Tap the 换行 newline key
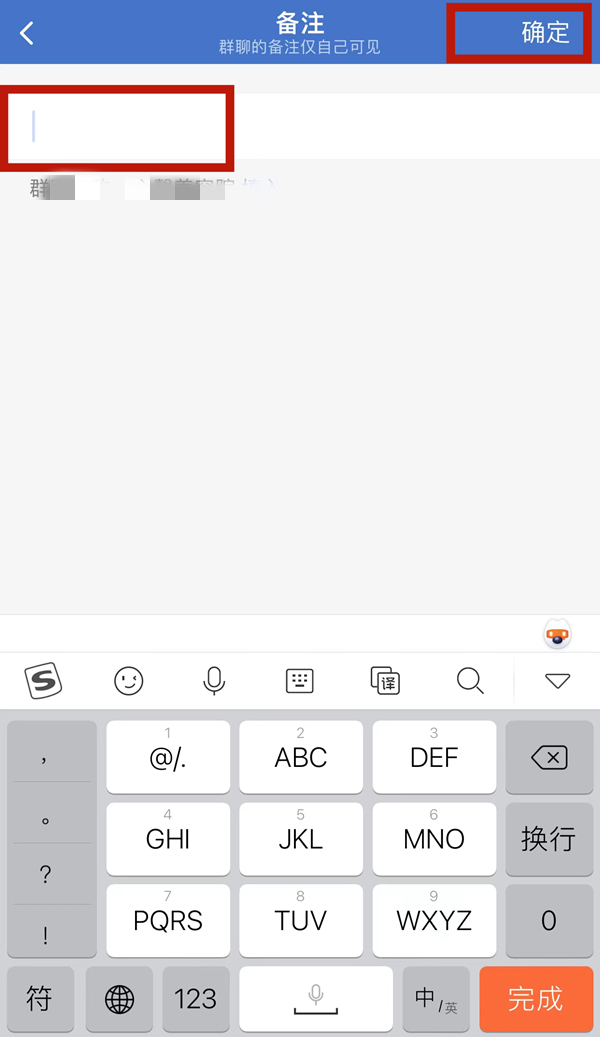Screen dimensions: 600x1037 549,838
